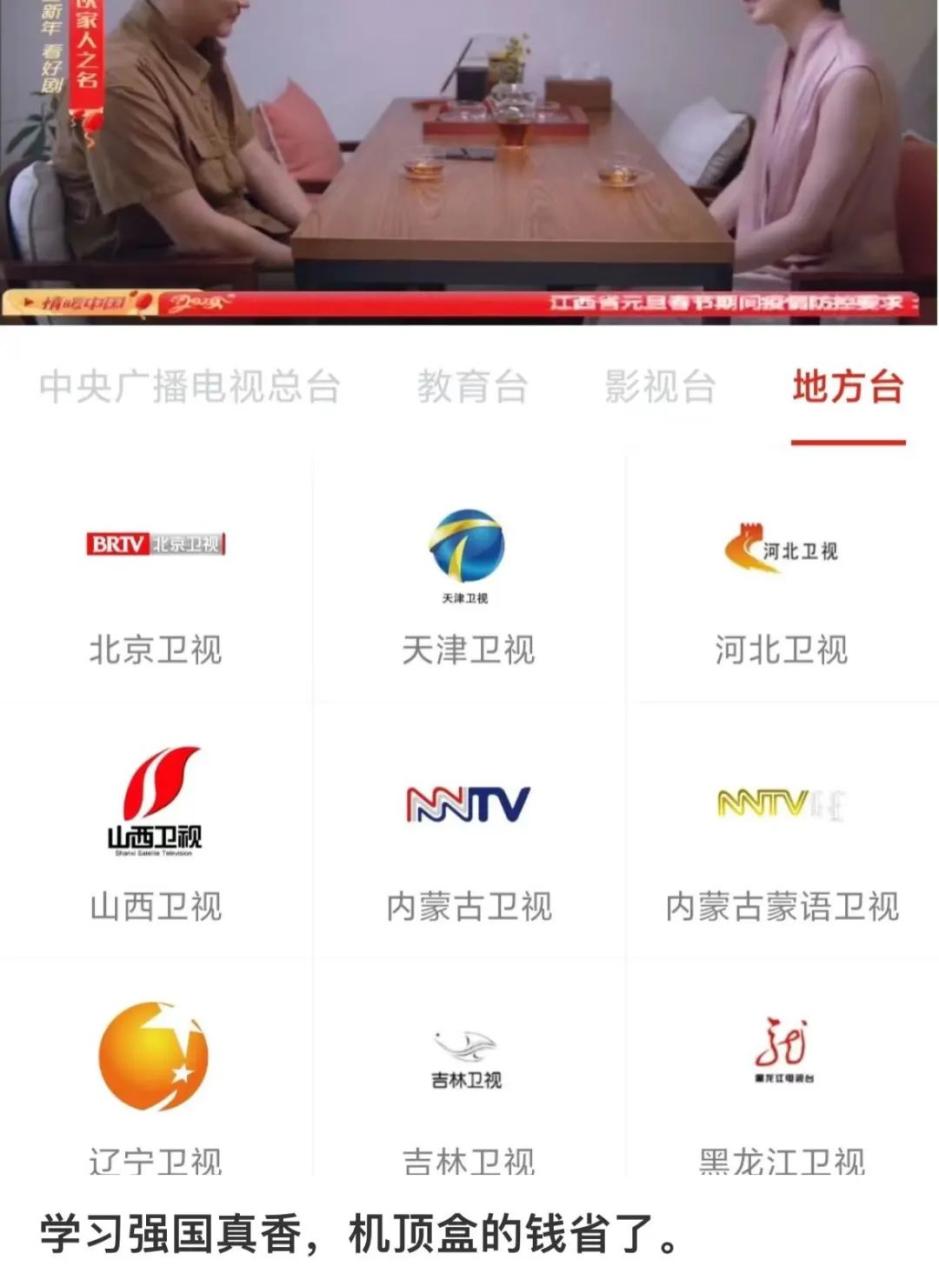This screenshot has width=939, height=1280.
Task: Open the 影视台 tab
Action: (660, 387)
